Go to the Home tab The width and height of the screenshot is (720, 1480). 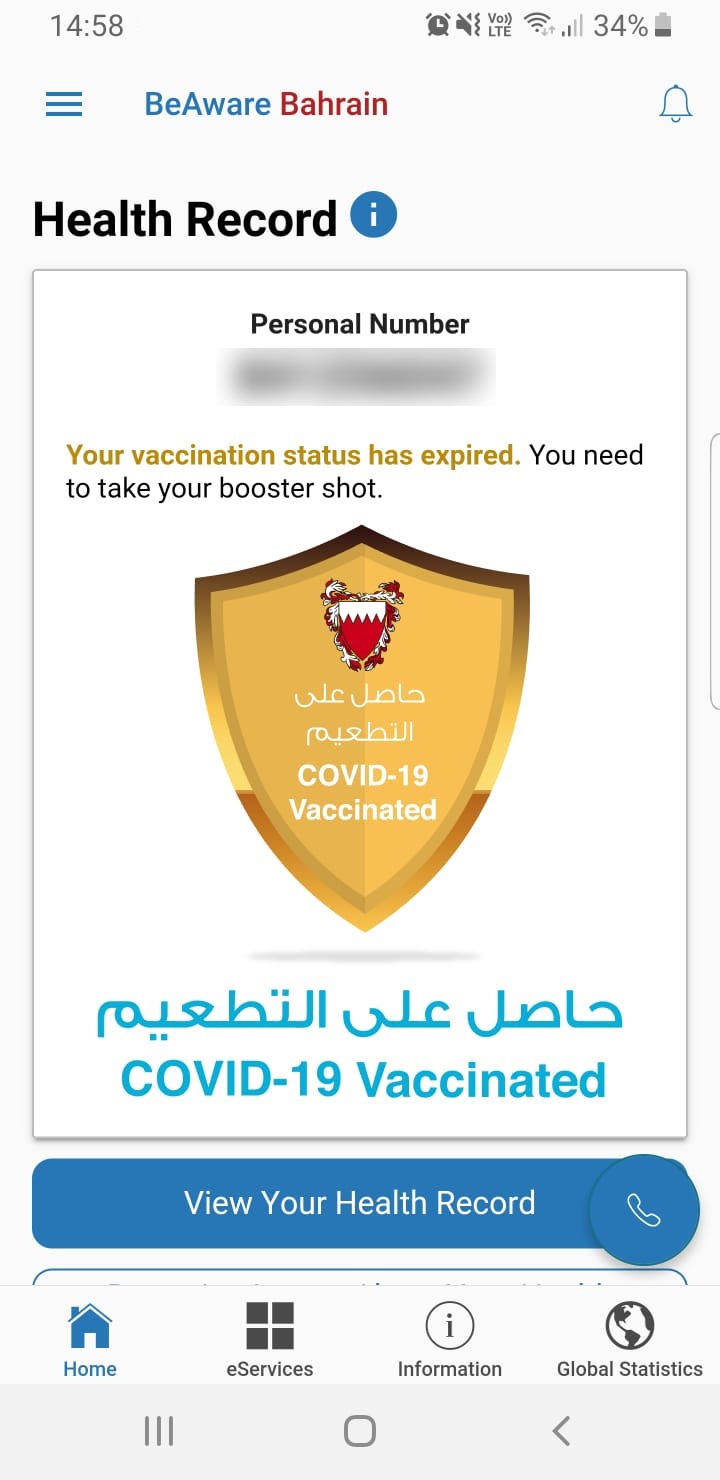point(90,1341)
